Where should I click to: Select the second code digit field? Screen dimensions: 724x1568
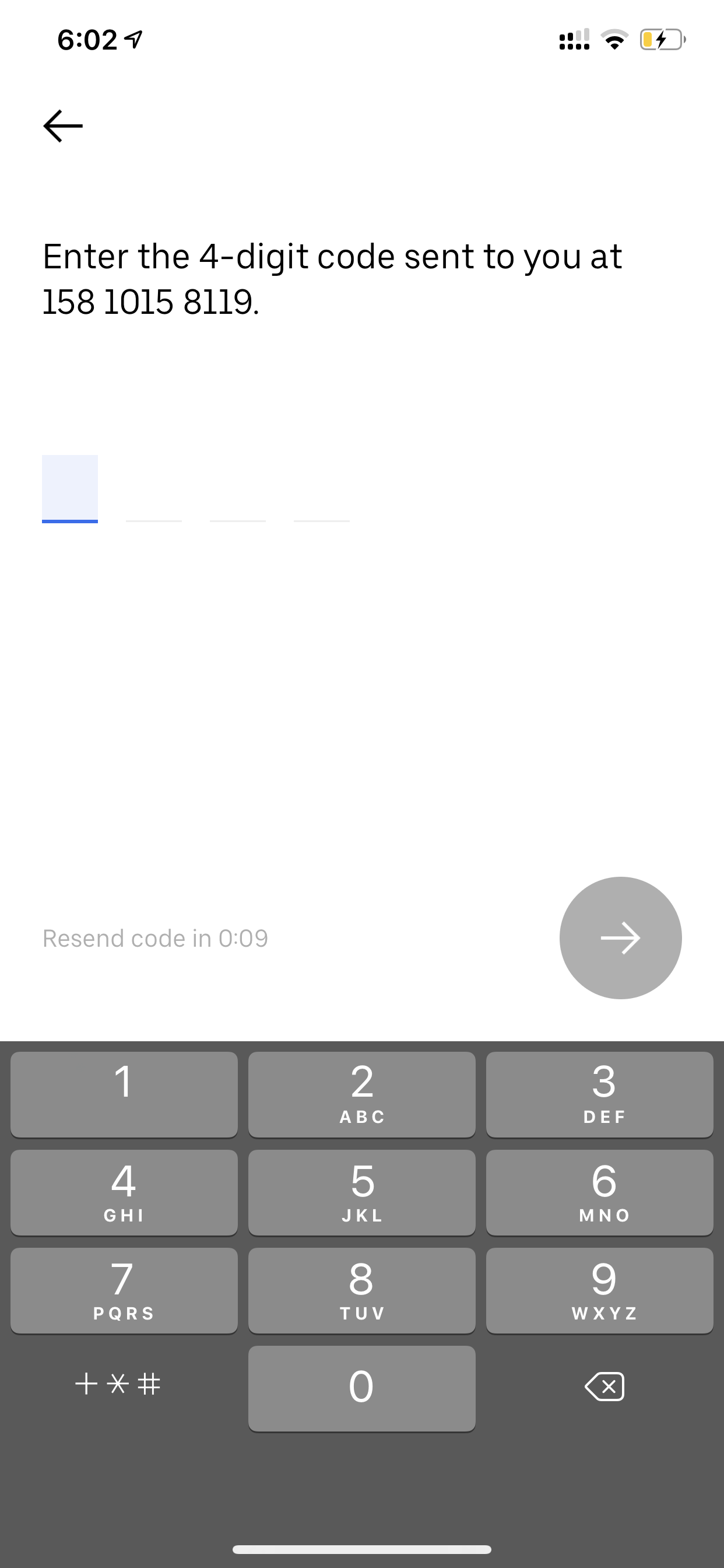(x=154, y=489)
